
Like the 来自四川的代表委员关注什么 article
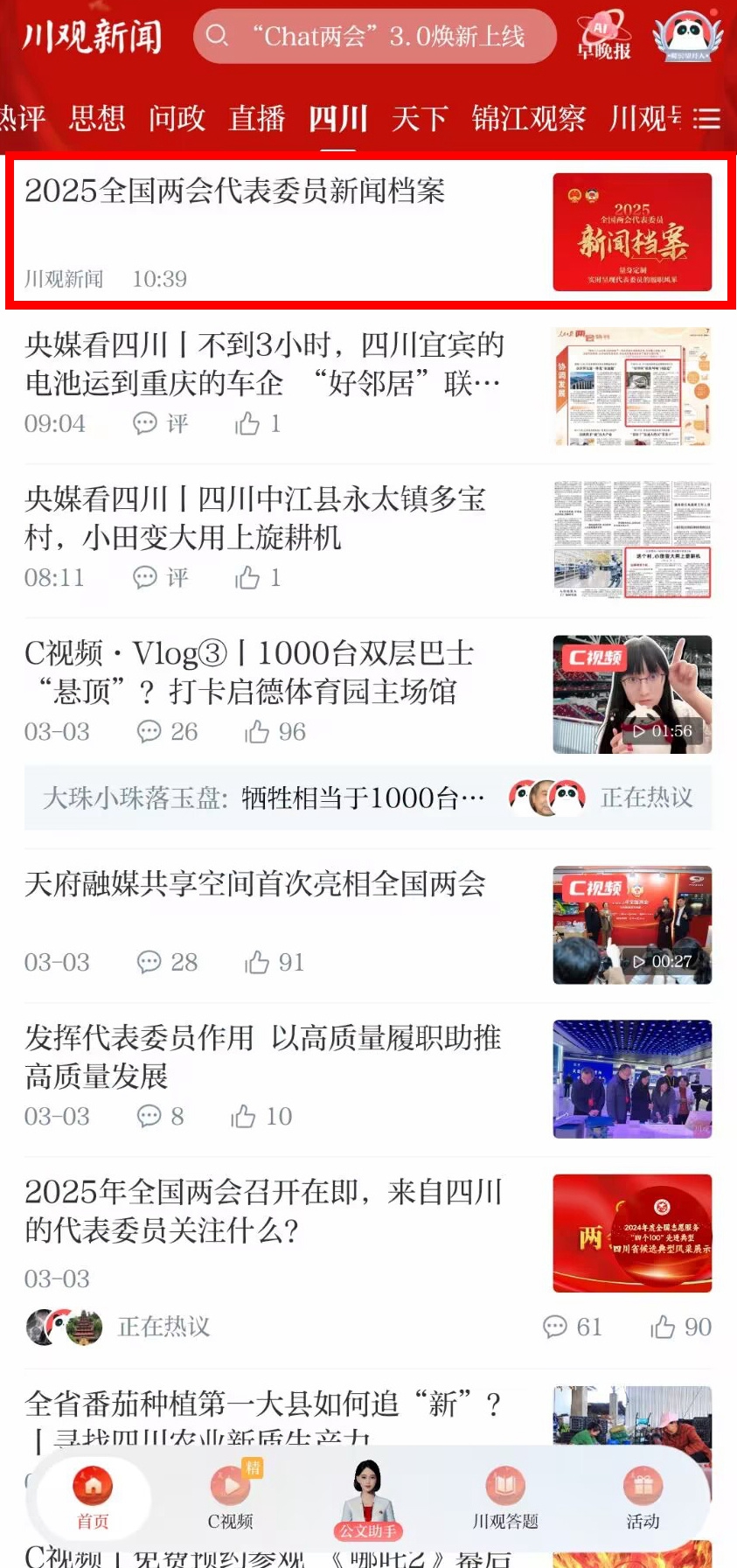coord(664,1328)
